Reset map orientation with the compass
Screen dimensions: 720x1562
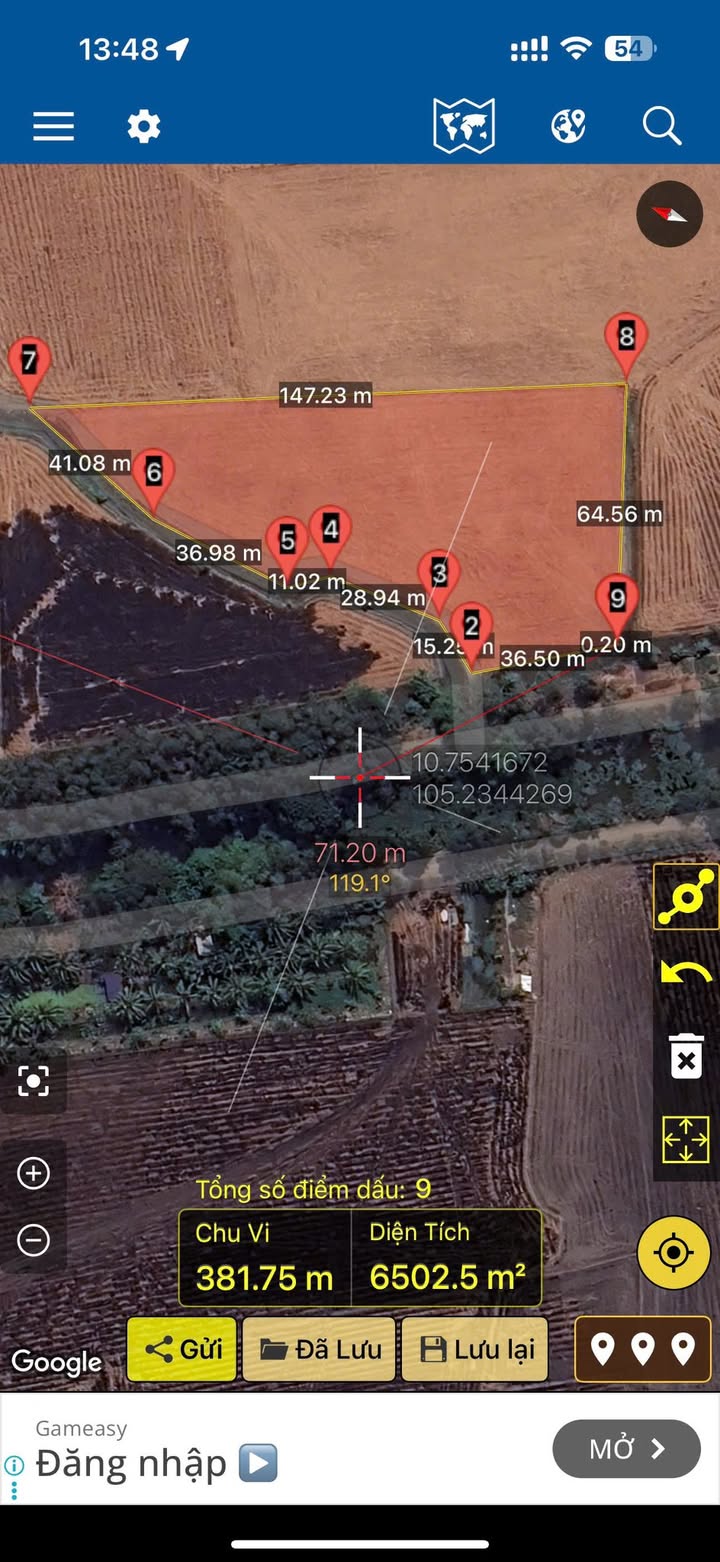click(670, 214)
